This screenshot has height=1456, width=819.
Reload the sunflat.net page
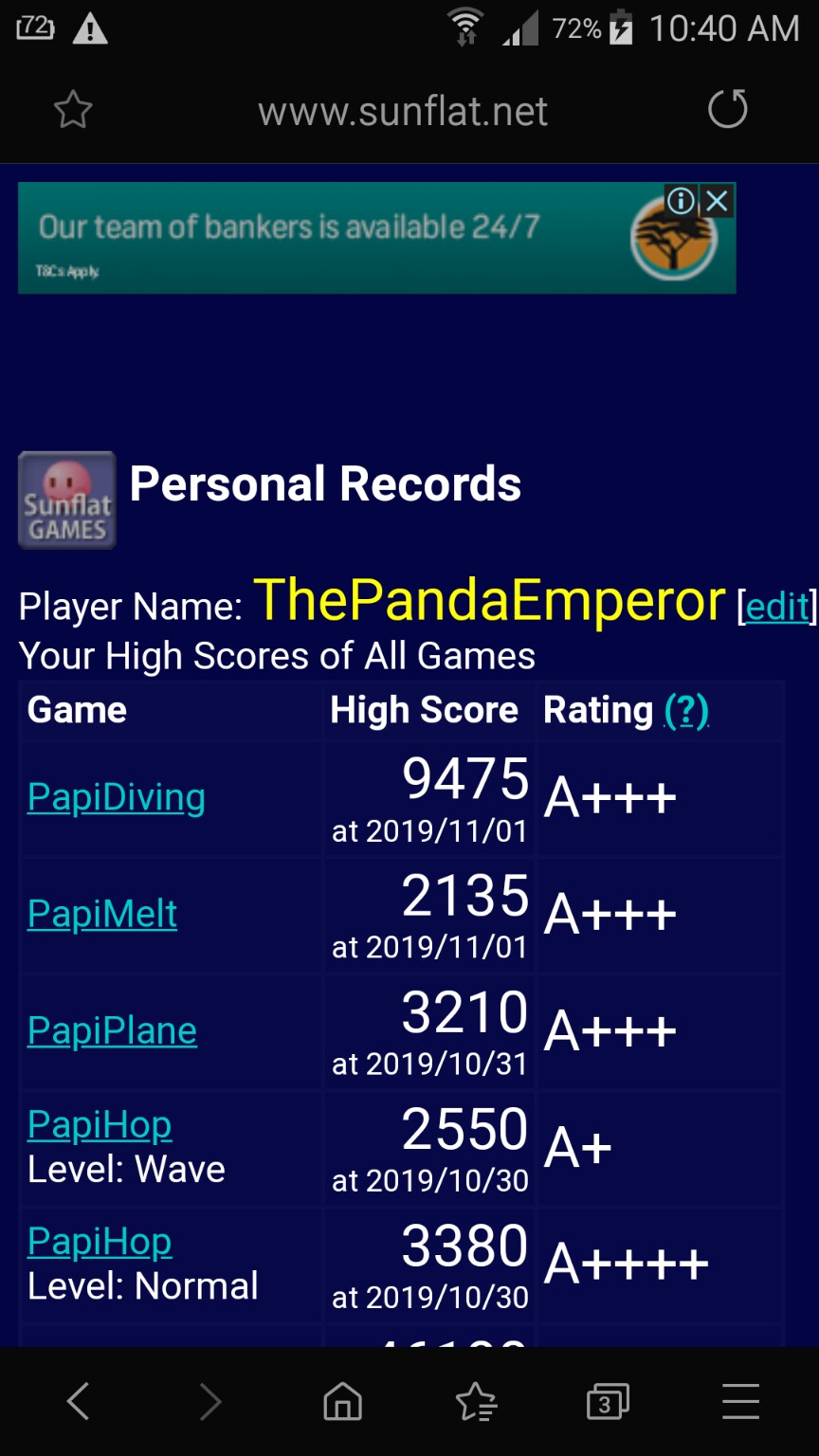[x=727, y=110]
